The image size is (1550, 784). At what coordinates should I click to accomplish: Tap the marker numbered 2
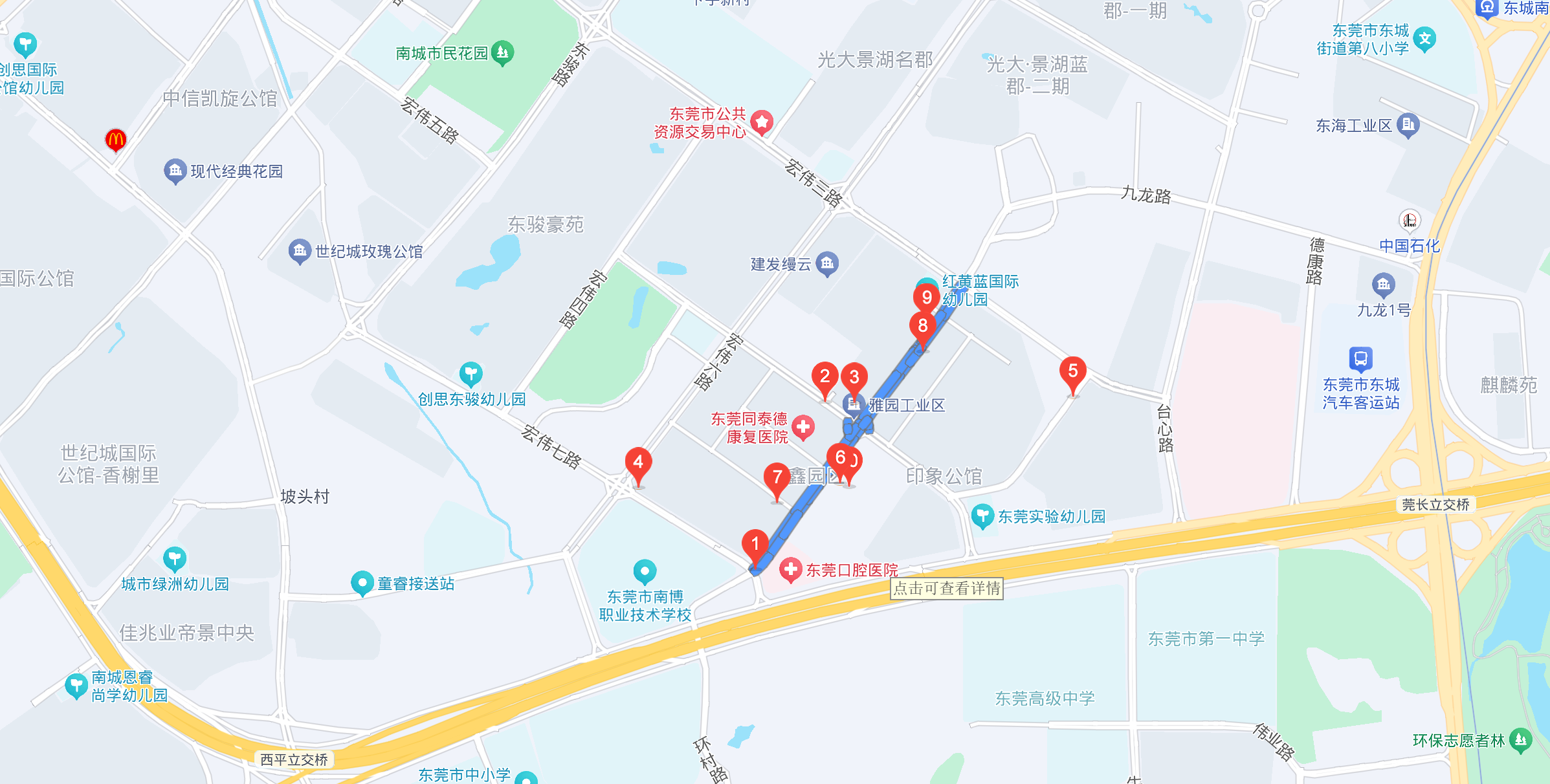(825, 377)
